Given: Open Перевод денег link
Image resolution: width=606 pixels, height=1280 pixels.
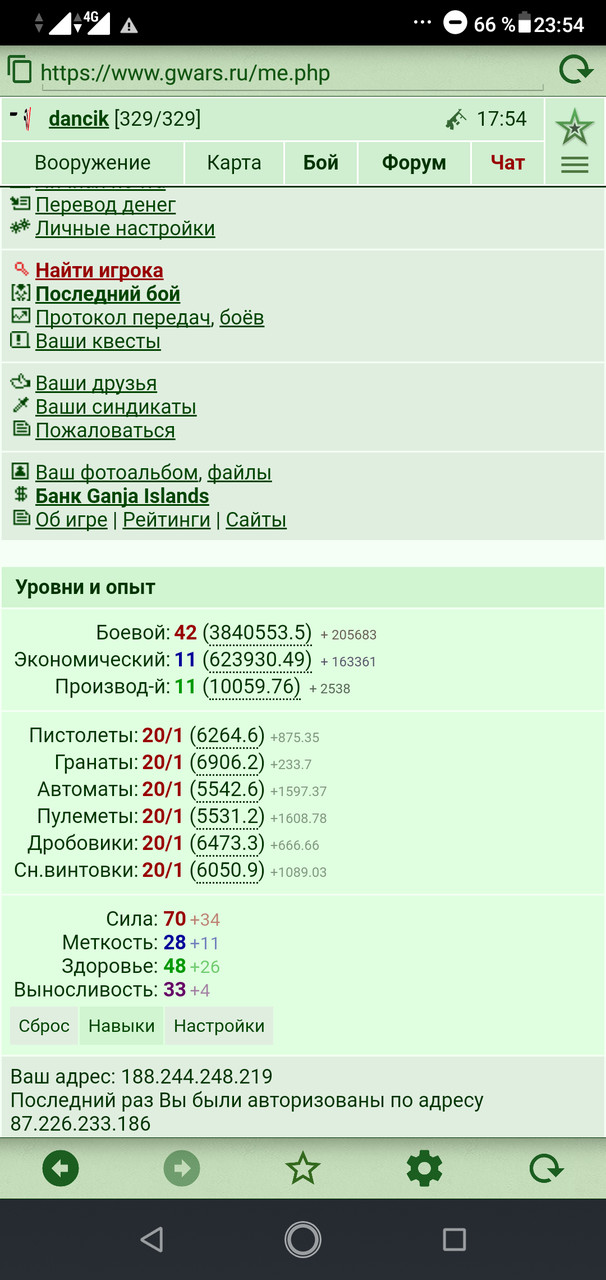Looking at the screenshot, I should 105,205.
